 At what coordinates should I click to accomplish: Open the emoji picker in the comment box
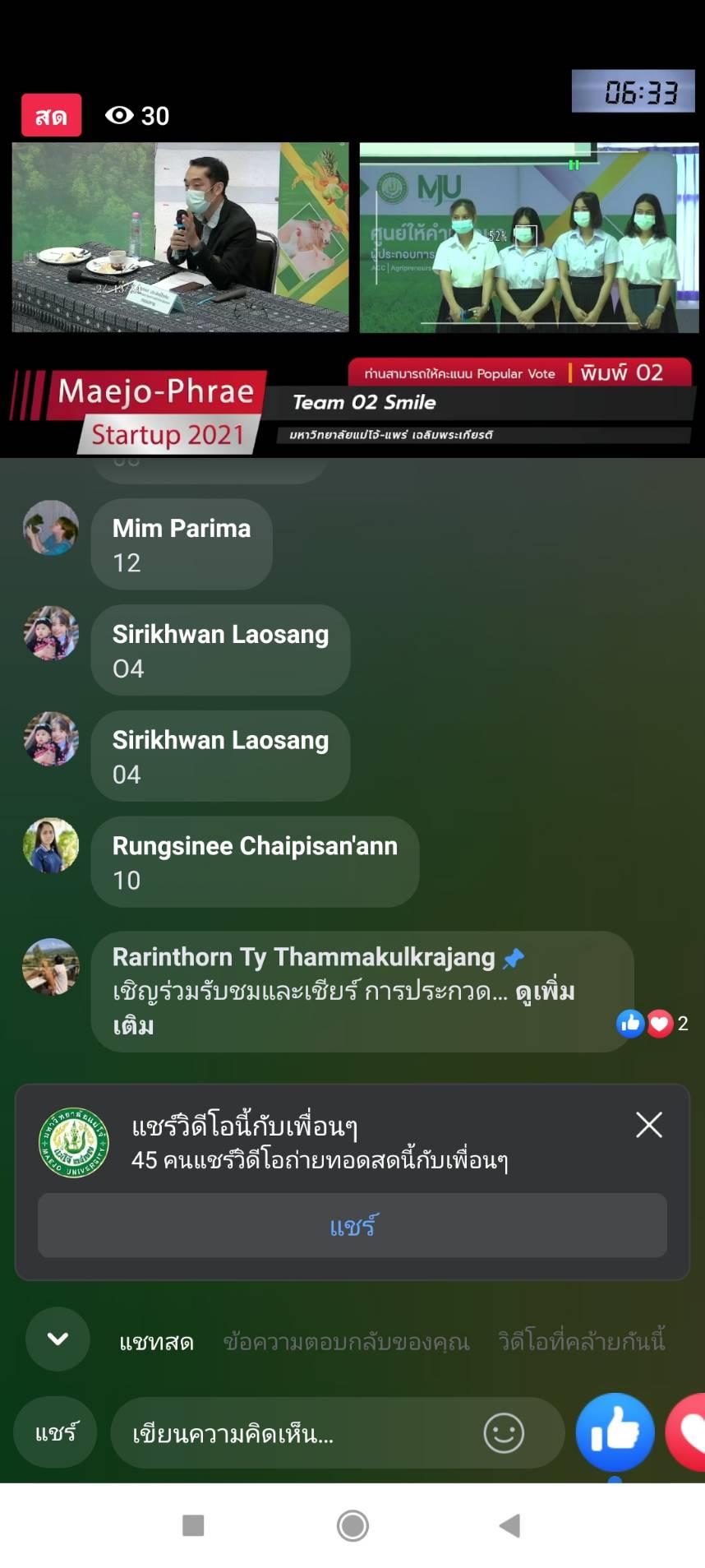503,1434
